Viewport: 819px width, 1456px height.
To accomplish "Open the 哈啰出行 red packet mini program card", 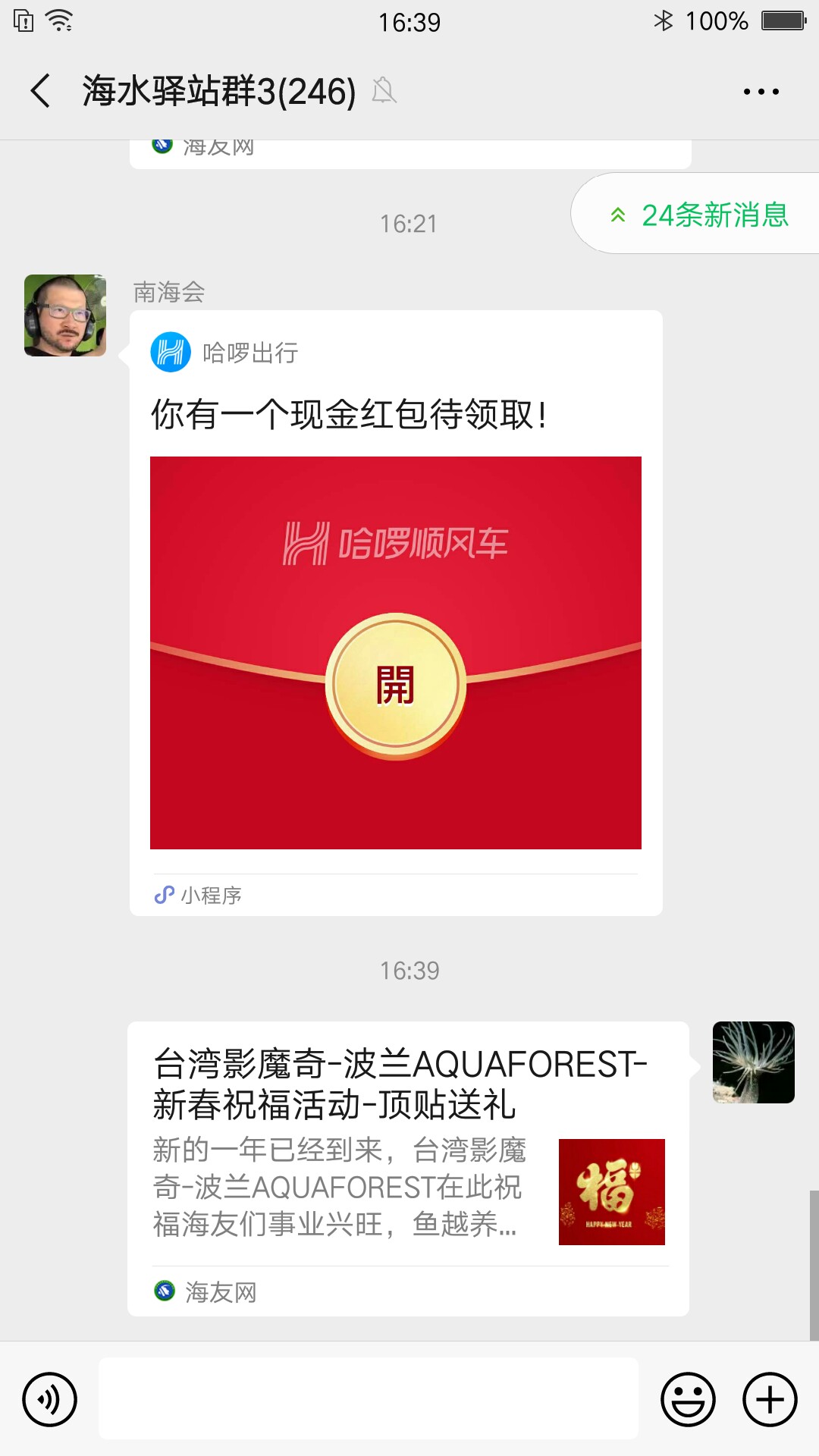I will (x=395, y=652).
